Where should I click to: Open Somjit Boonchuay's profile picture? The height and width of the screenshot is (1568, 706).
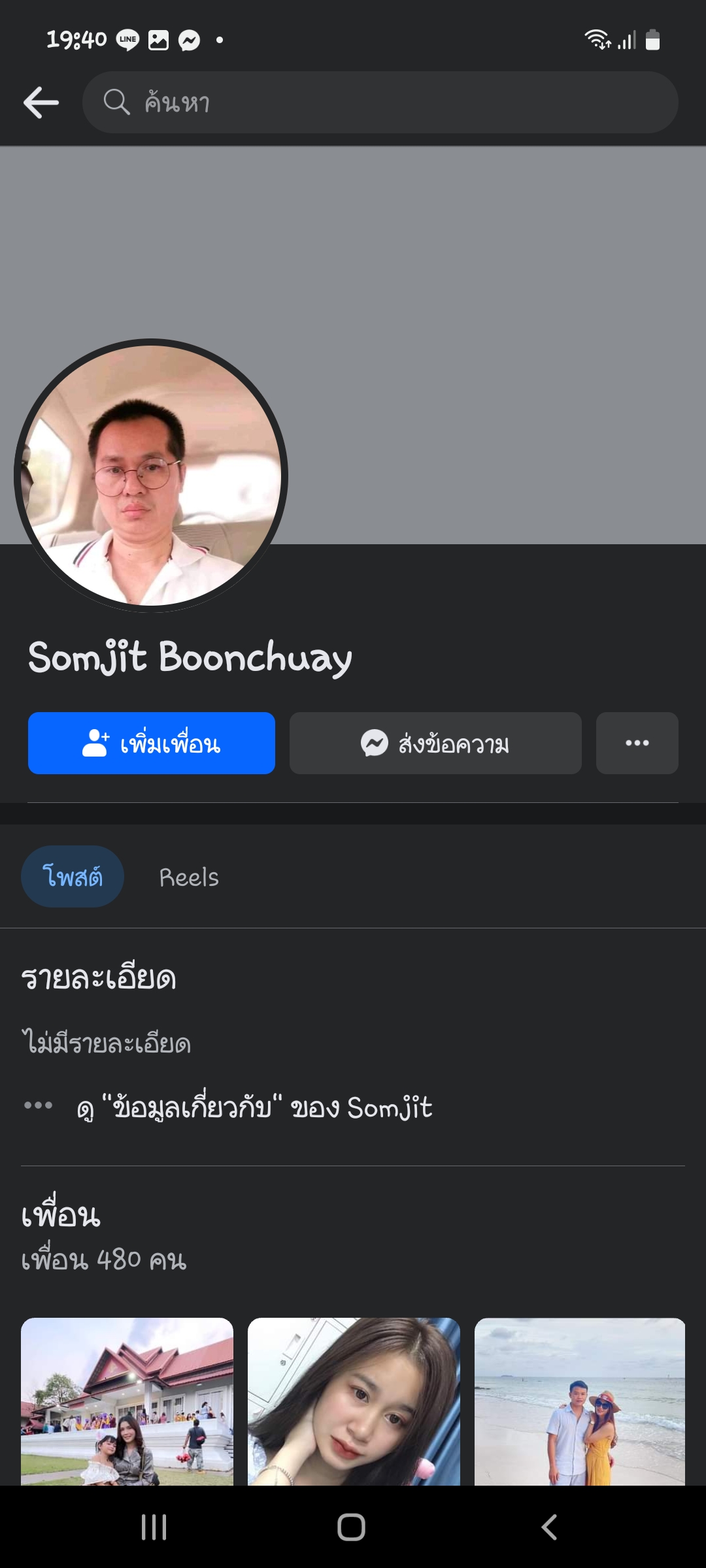[x=151, y=475]
